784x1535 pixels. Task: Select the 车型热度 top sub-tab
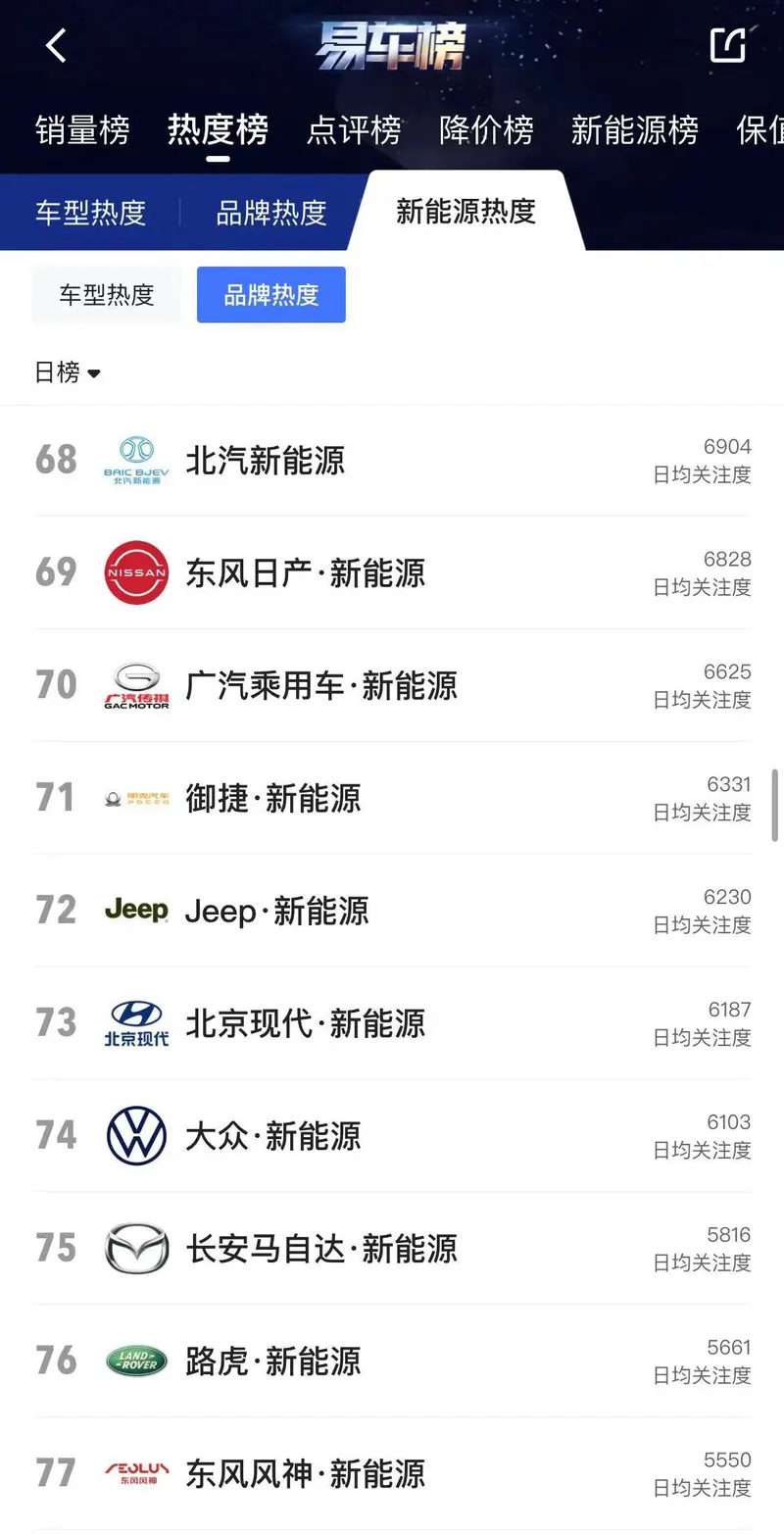tap(91, 213)
